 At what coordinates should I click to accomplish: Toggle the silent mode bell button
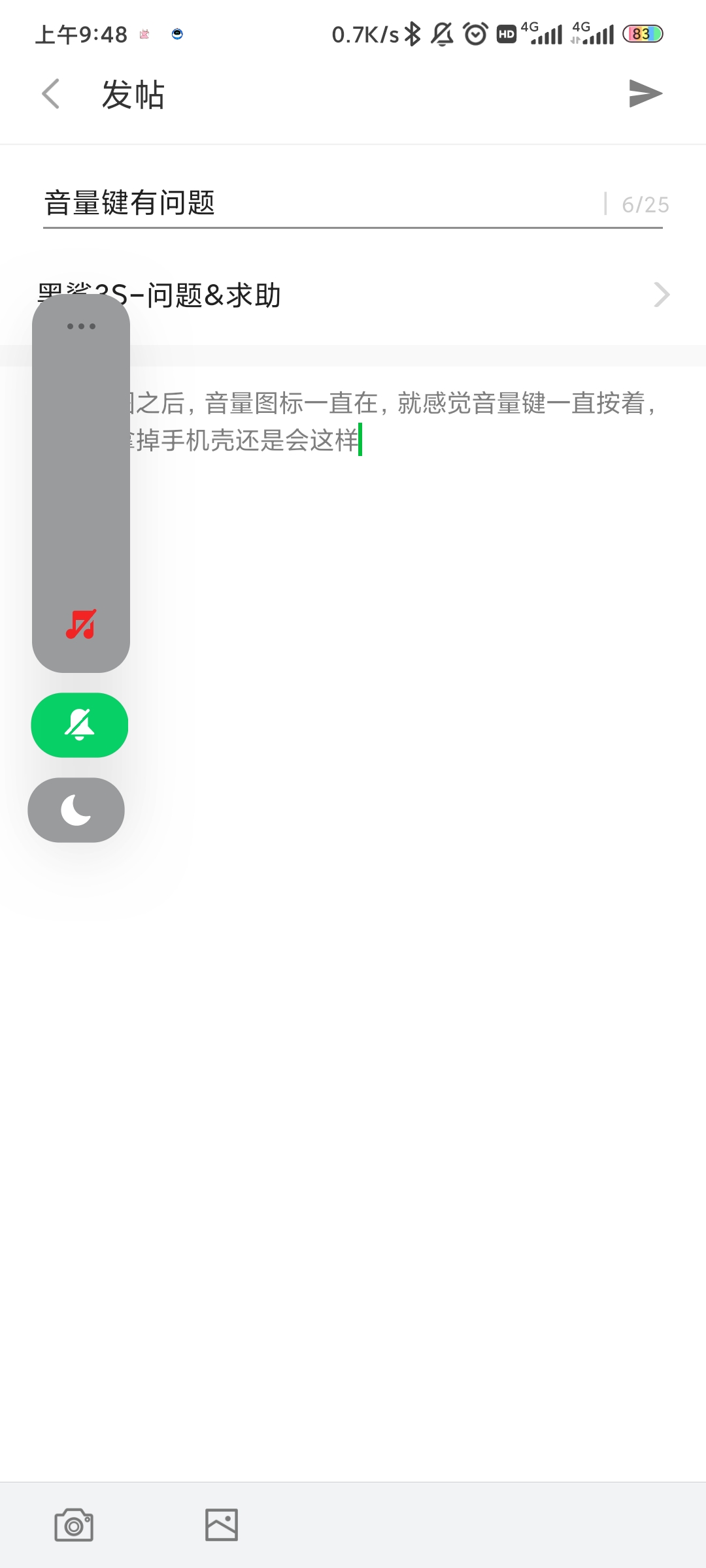80,725
